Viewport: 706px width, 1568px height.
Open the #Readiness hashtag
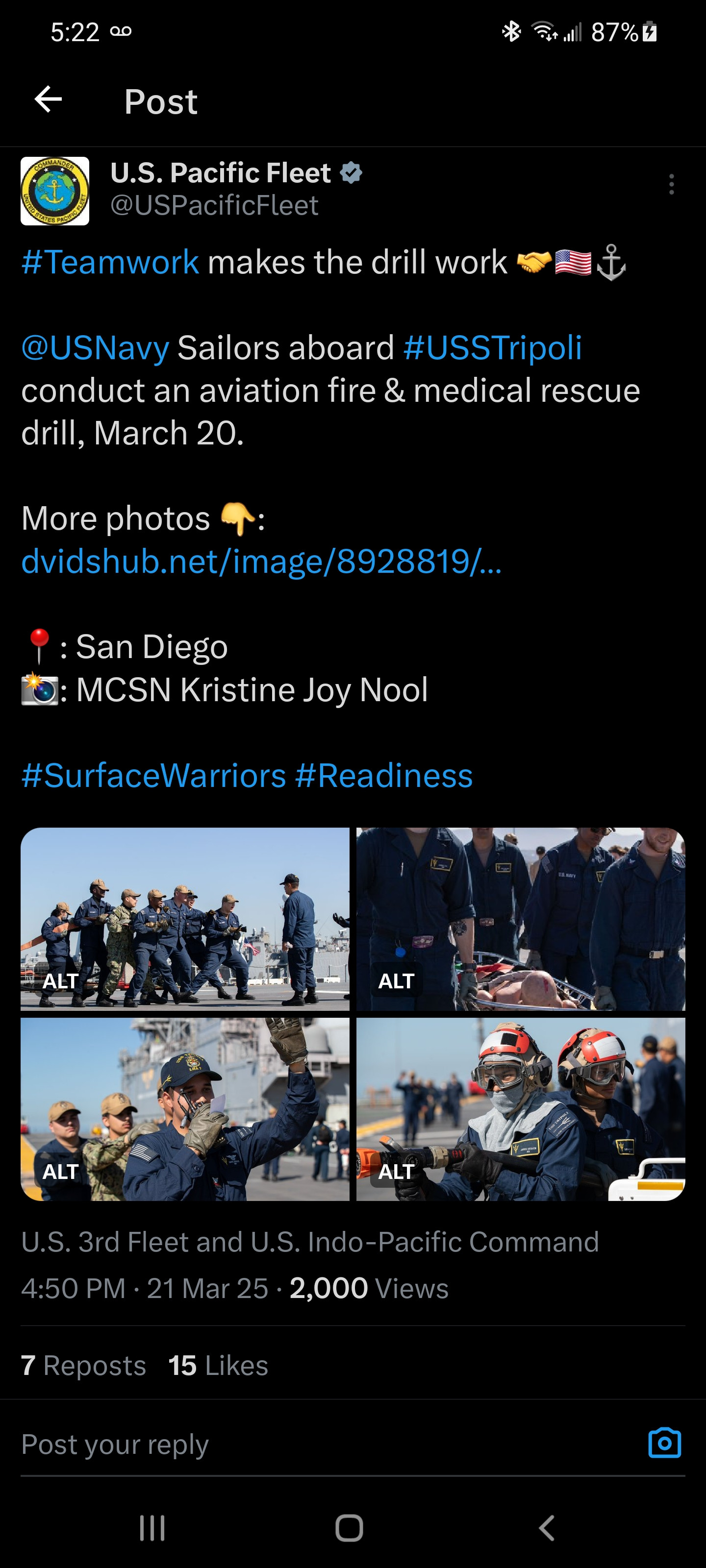pyautogui.click(x=384, y=776)
